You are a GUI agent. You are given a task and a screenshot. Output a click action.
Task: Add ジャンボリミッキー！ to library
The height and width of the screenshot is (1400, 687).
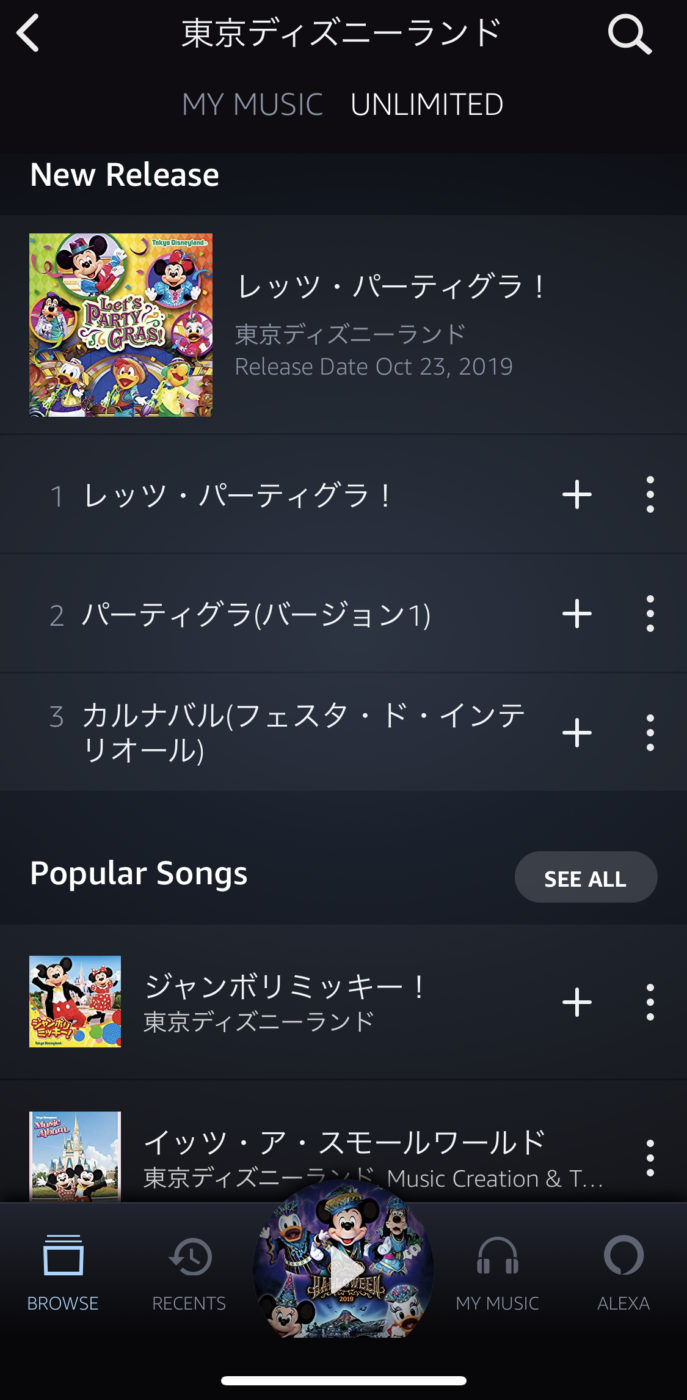[577, 1002]
